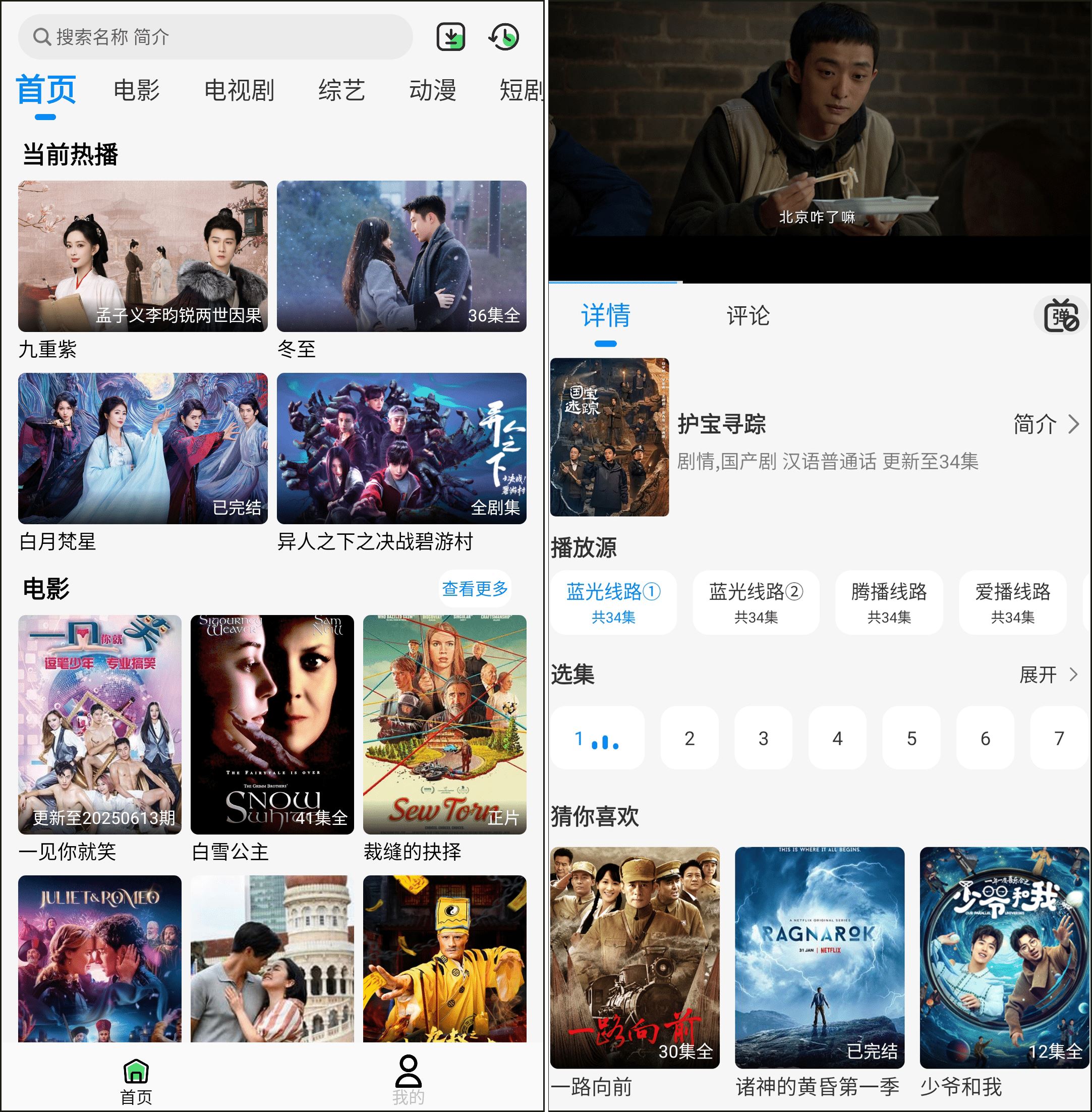Select the 综艺 tab
Image resolution: width=1092 pixels, height=1112 pixels.
point(342,91)
